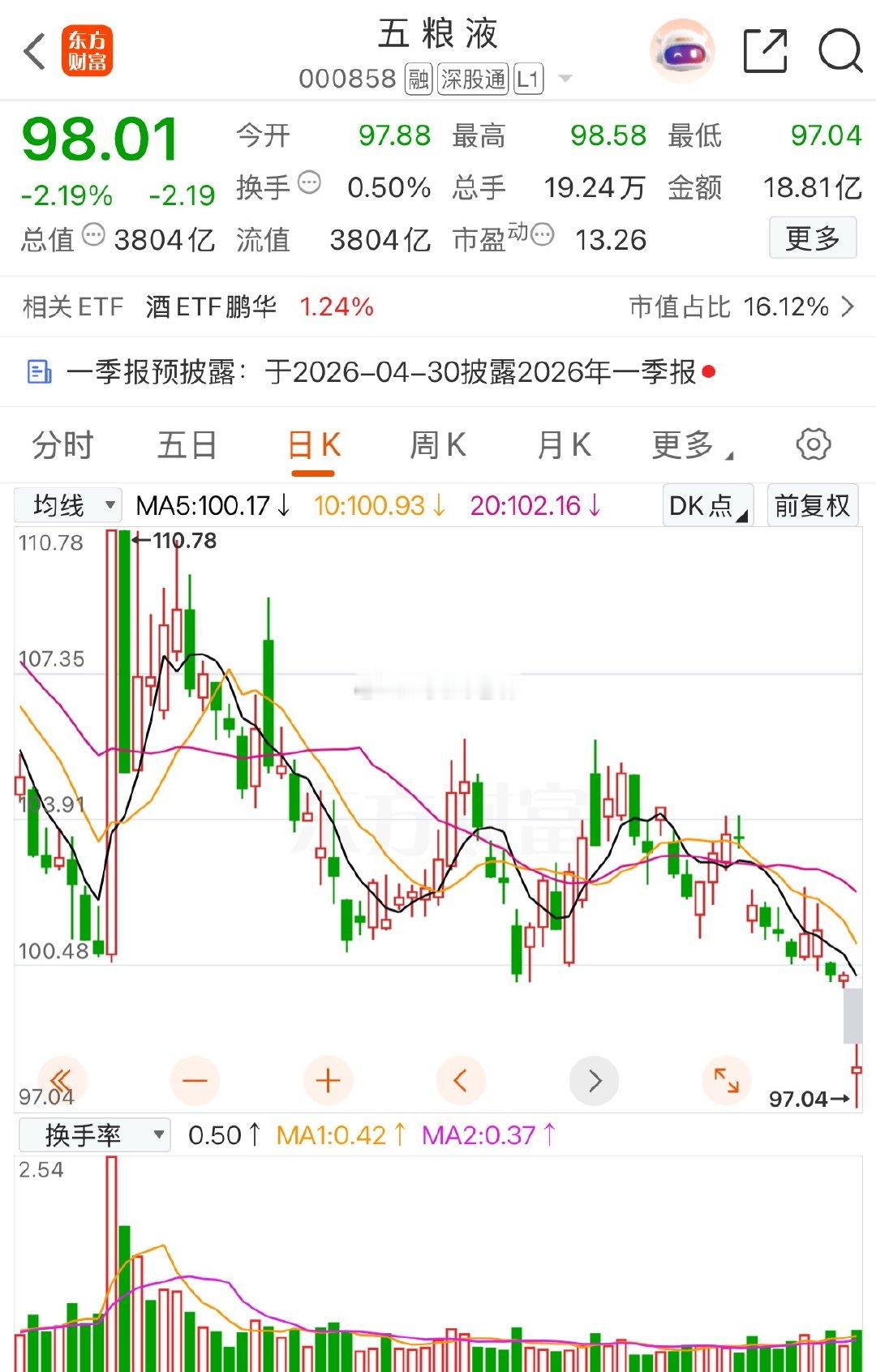Viewport: 876px width, 1372px height.
Task: Toggle 前复权 price adjustment mode
Action: coord(811,504)
